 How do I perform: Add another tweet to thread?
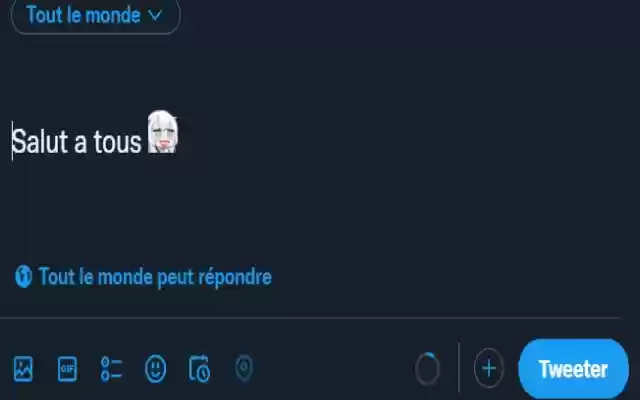point(488,368)
